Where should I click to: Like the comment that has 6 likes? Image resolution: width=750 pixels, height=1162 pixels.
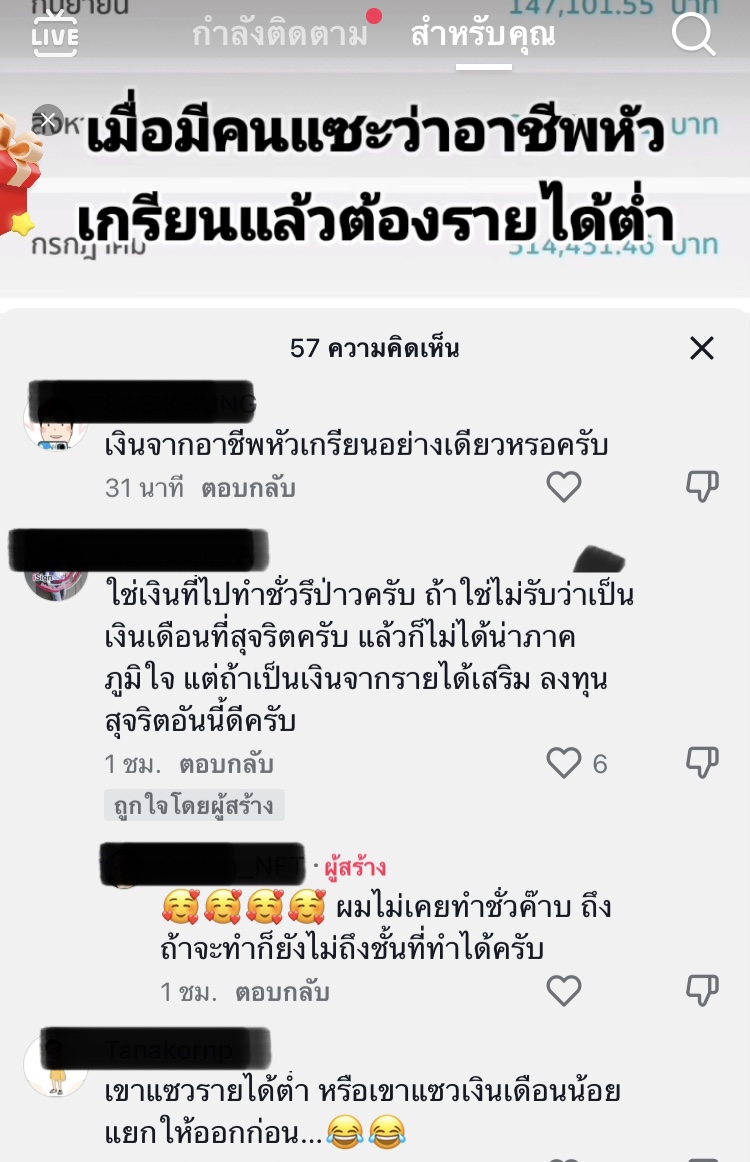(564, 764)
